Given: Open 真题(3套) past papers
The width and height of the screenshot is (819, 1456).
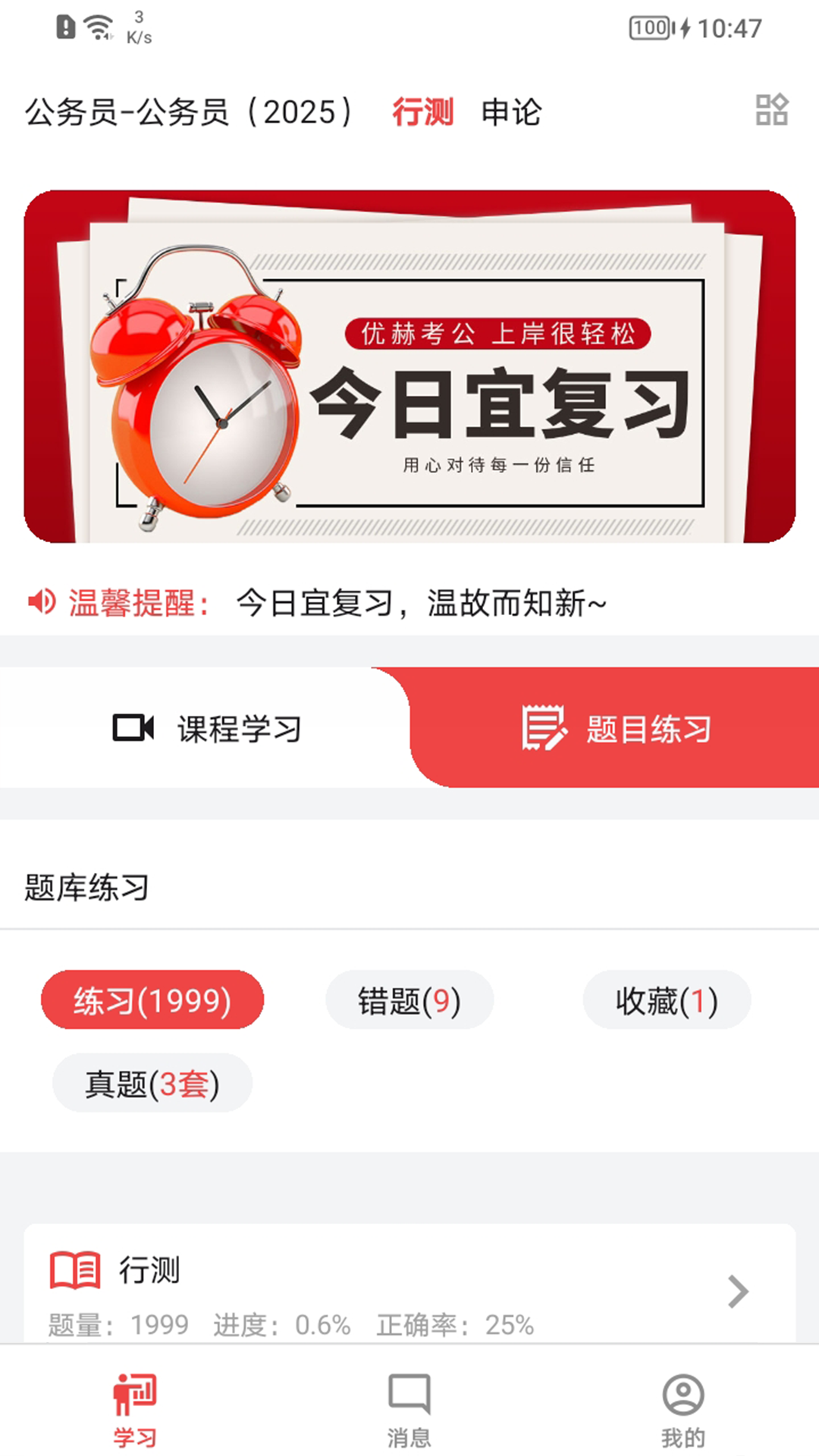Looking at the screenshot, I should pos(152,1083).
